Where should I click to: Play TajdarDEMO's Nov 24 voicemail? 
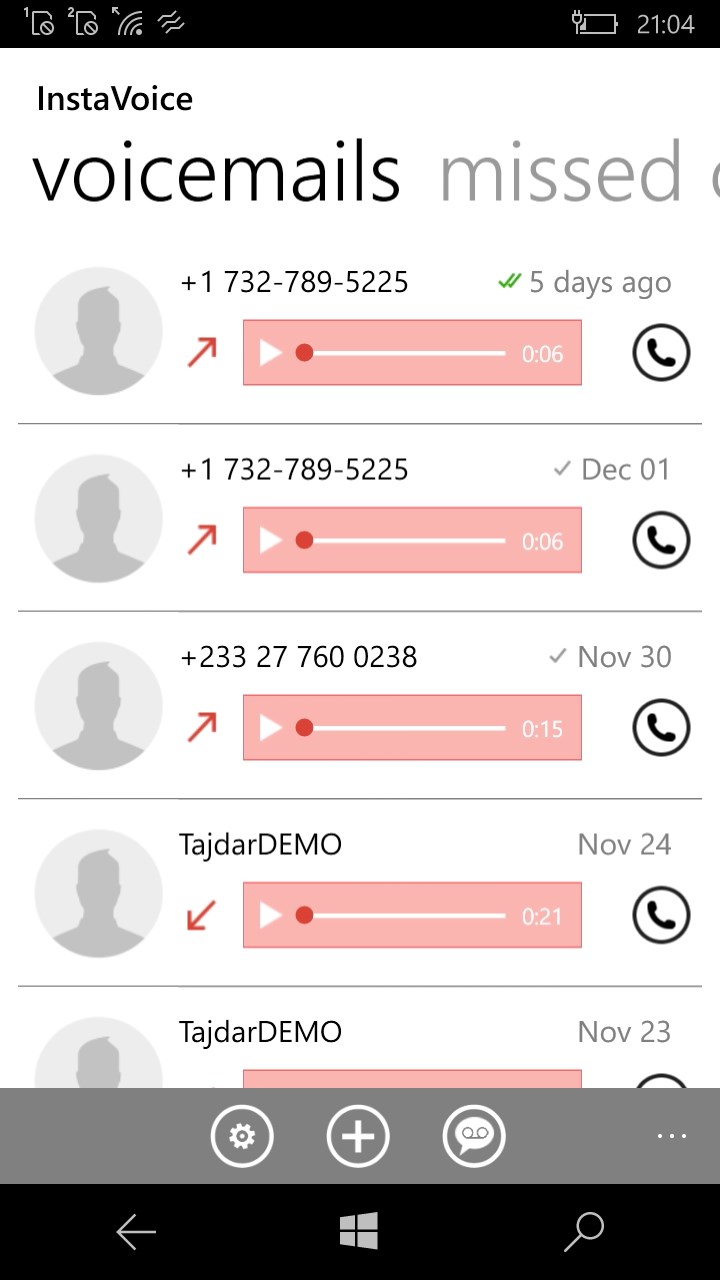tap(270, 915)
